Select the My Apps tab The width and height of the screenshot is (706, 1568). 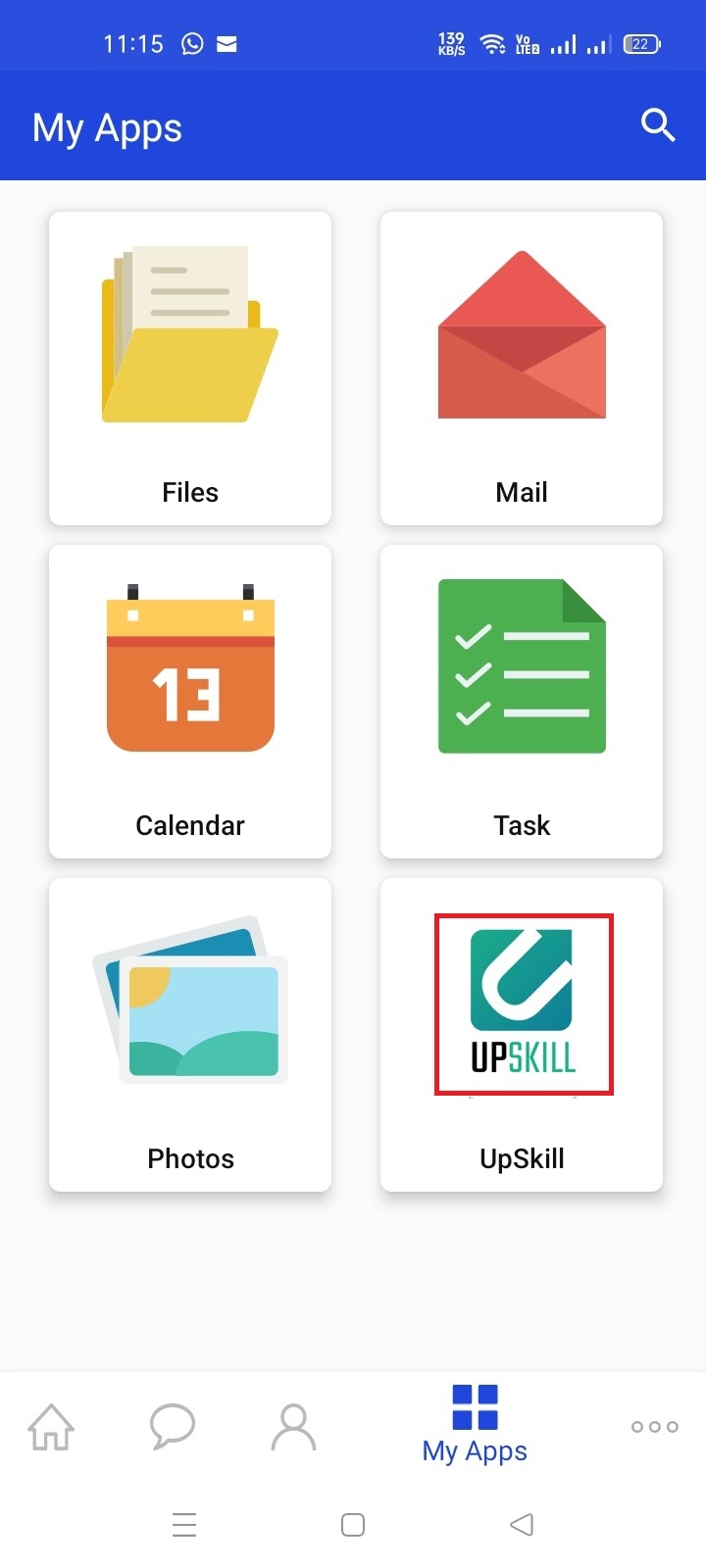[x=475, y=1426]
